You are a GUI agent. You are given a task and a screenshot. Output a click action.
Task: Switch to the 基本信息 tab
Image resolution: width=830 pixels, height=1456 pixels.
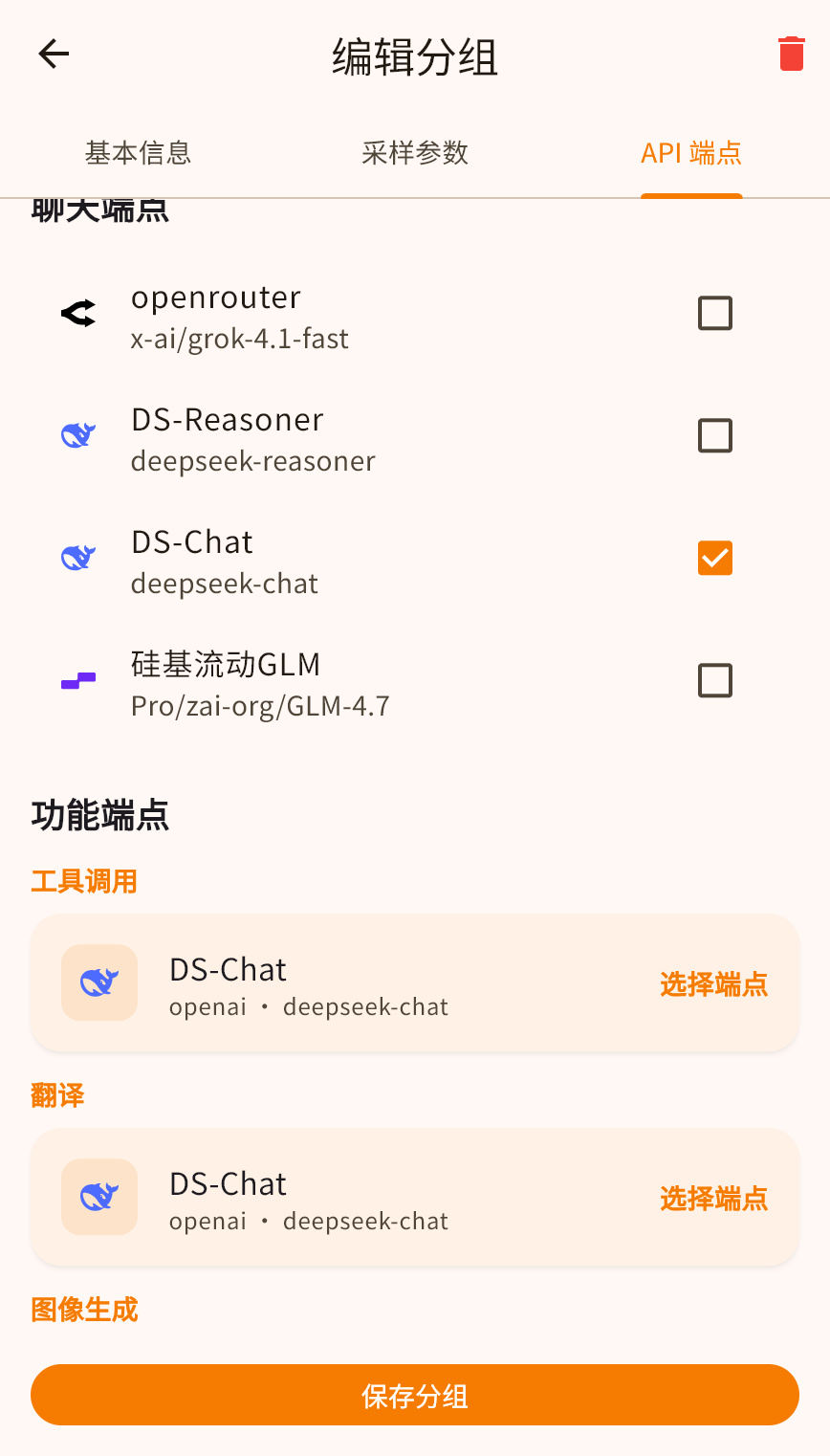click(x=139, y=153)
